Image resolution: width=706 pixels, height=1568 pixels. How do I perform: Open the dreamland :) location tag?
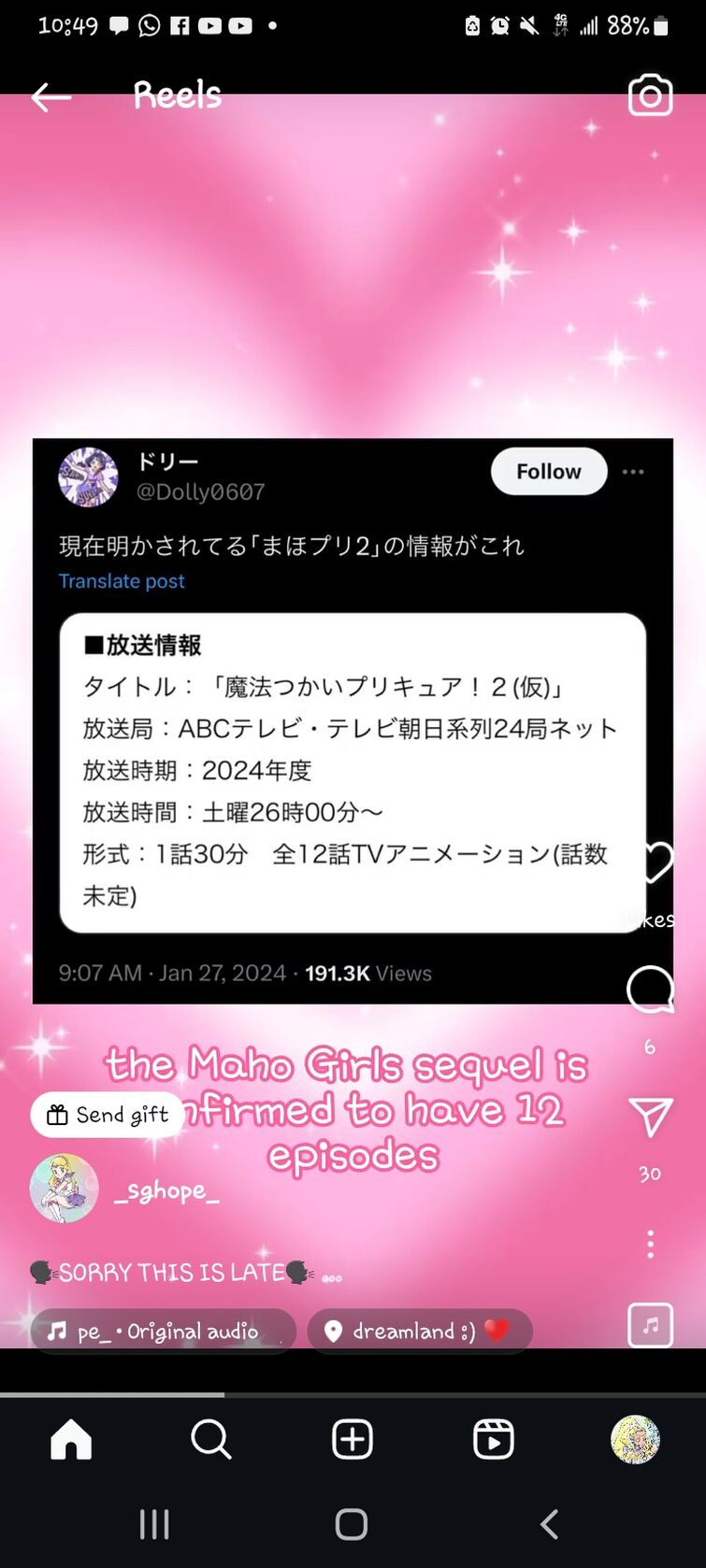tap(420, 1331)
